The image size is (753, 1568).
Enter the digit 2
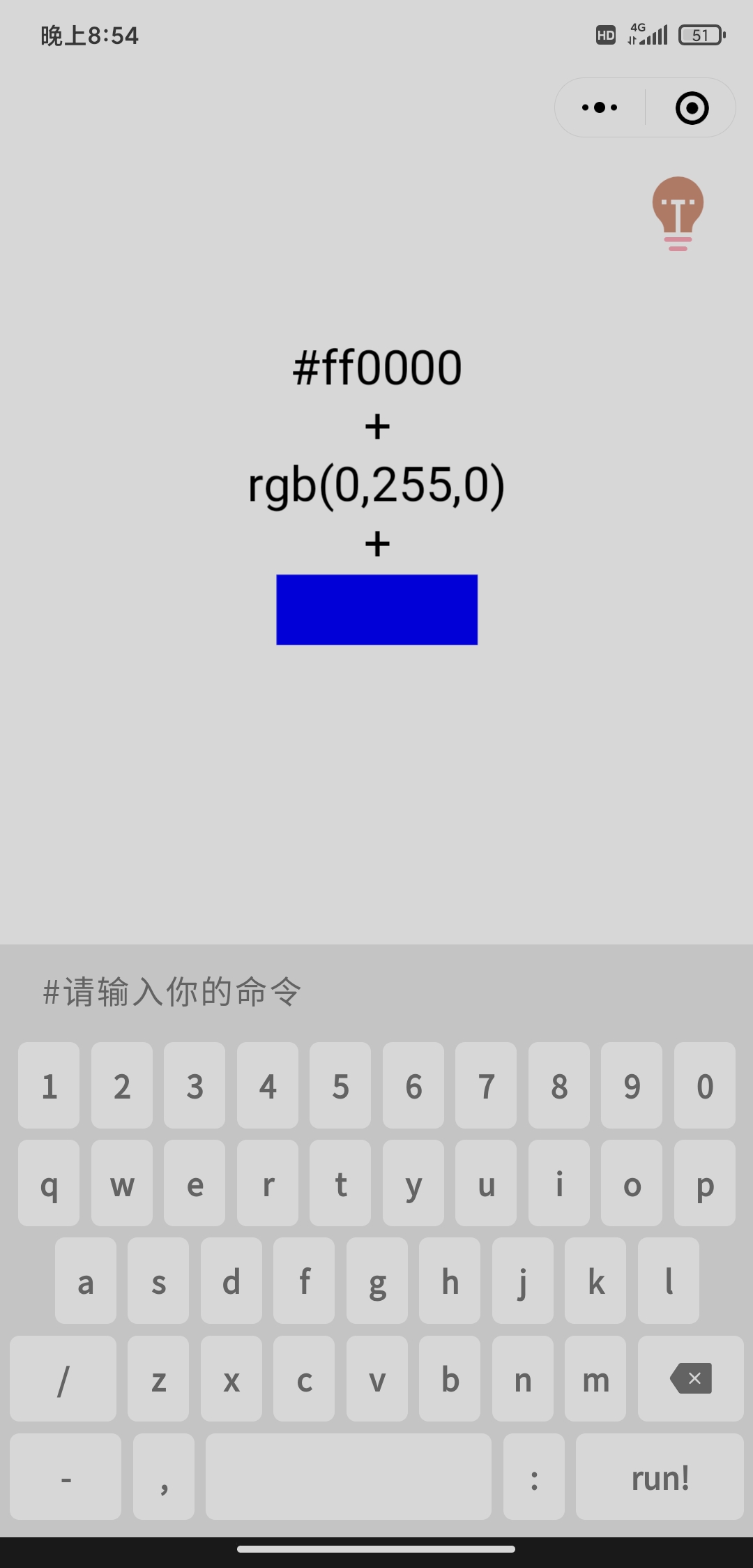[x=122, y=1085]
